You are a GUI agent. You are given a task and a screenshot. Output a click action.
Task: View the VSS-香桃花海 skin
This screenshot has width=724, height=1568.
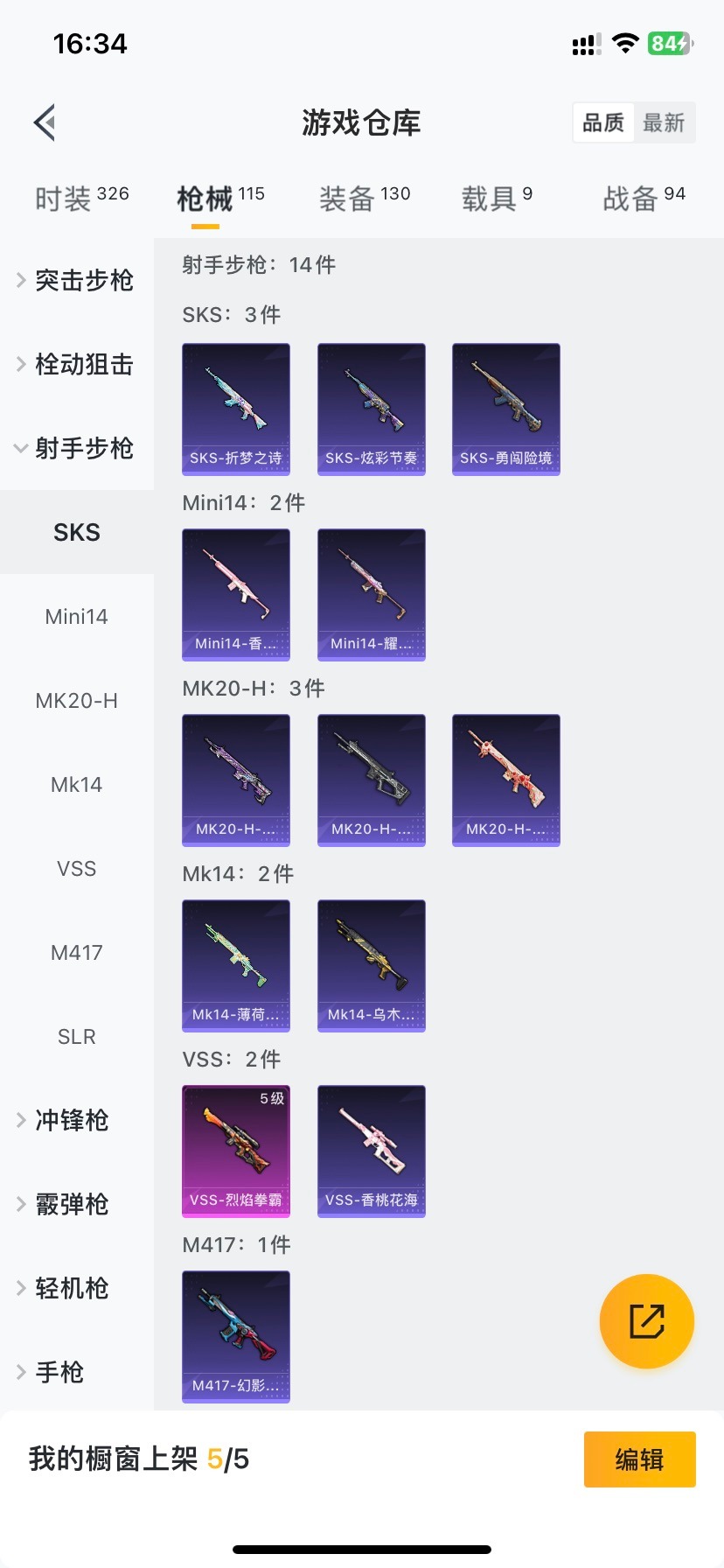[x=371, y=1151]
